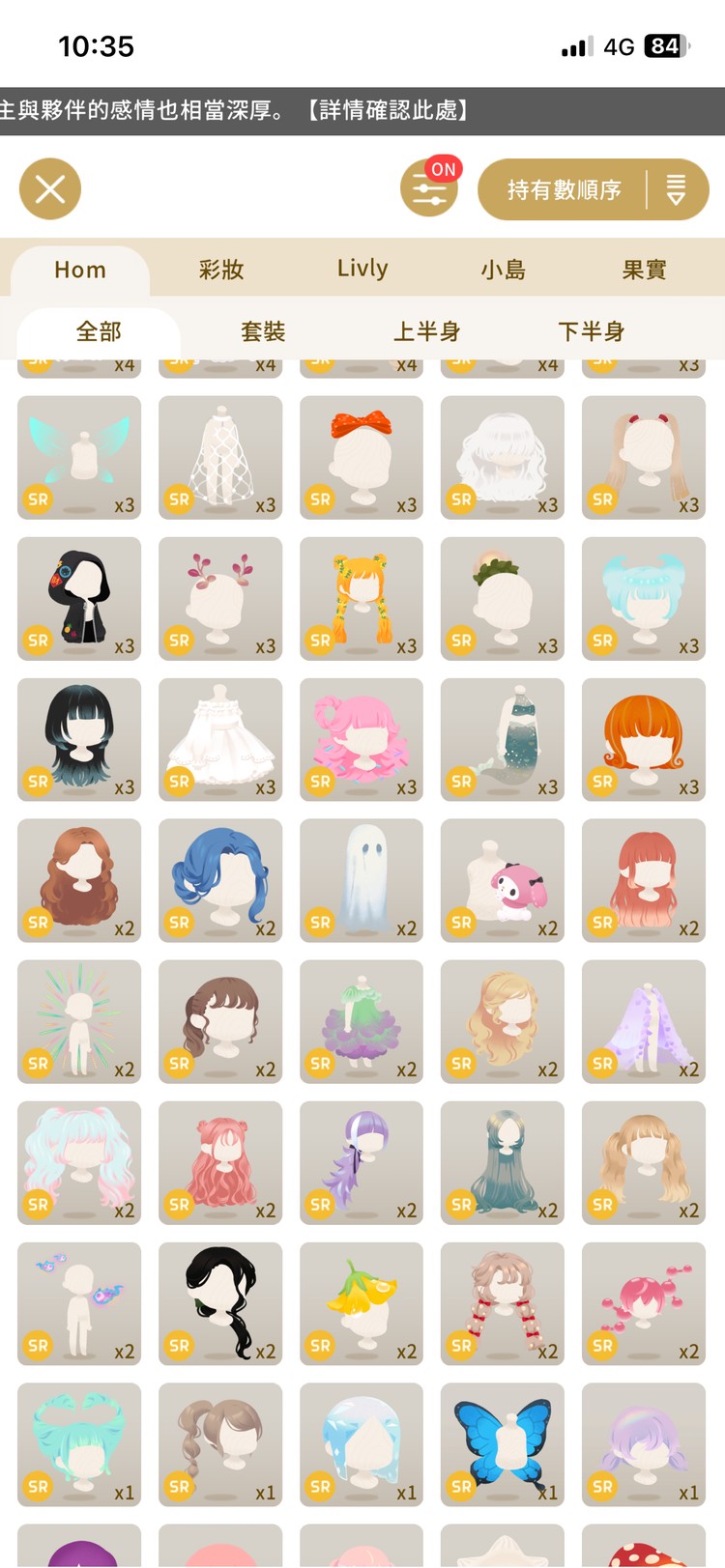Filter by 套裝 category
This screenshot has height=1568, width=725.
tap(263, 331)
